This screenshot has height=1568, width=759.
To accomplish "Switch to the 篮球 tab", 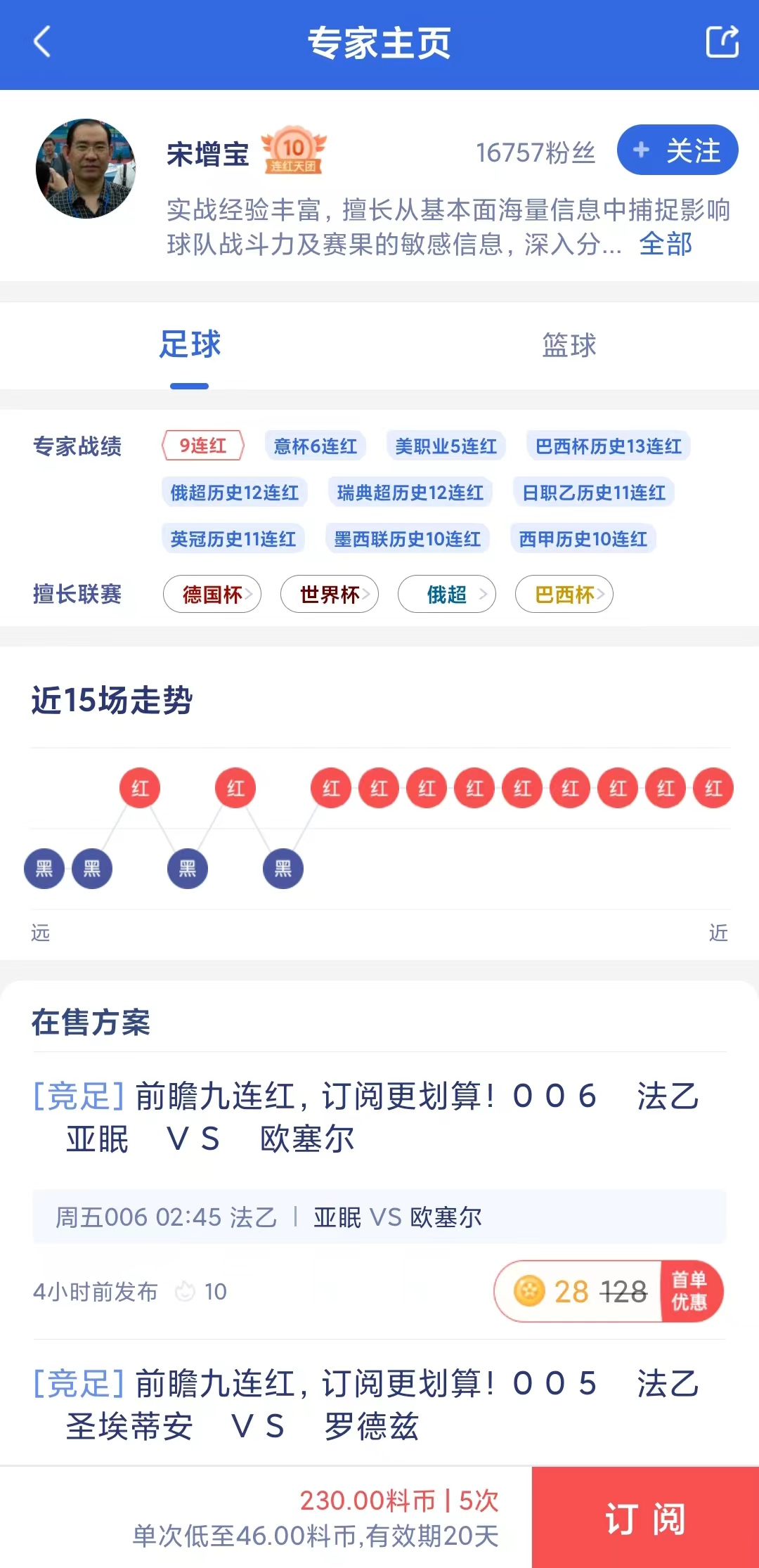I will point(569,346).
